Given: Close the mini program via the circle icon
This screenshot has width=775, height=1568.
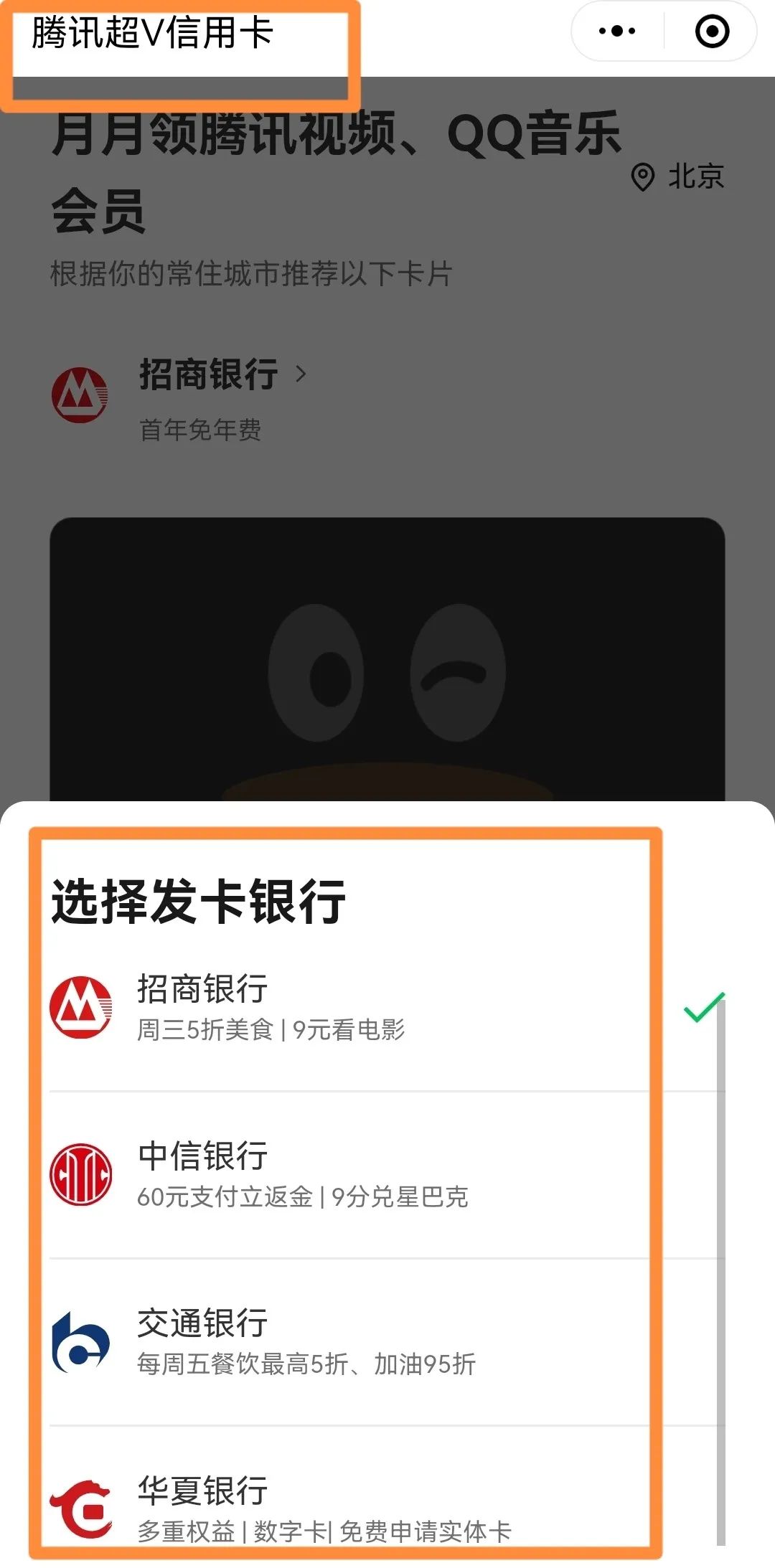Looking at the screenshot, I should click(x=712, y=32).
